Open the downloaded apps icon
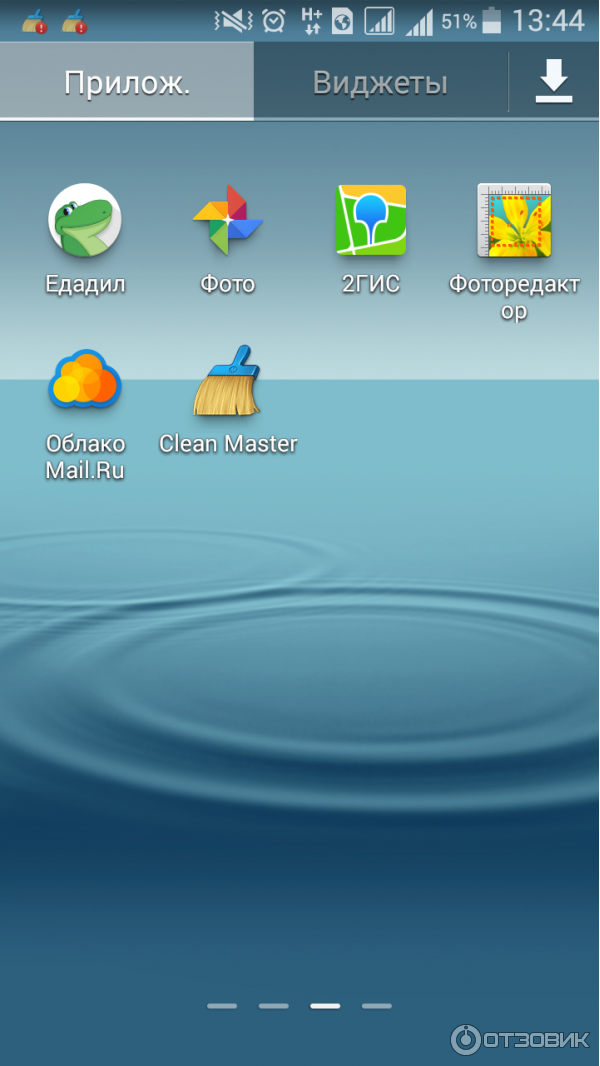The width and height of the screenshot is (600, 1066). [x=553, y=81]
